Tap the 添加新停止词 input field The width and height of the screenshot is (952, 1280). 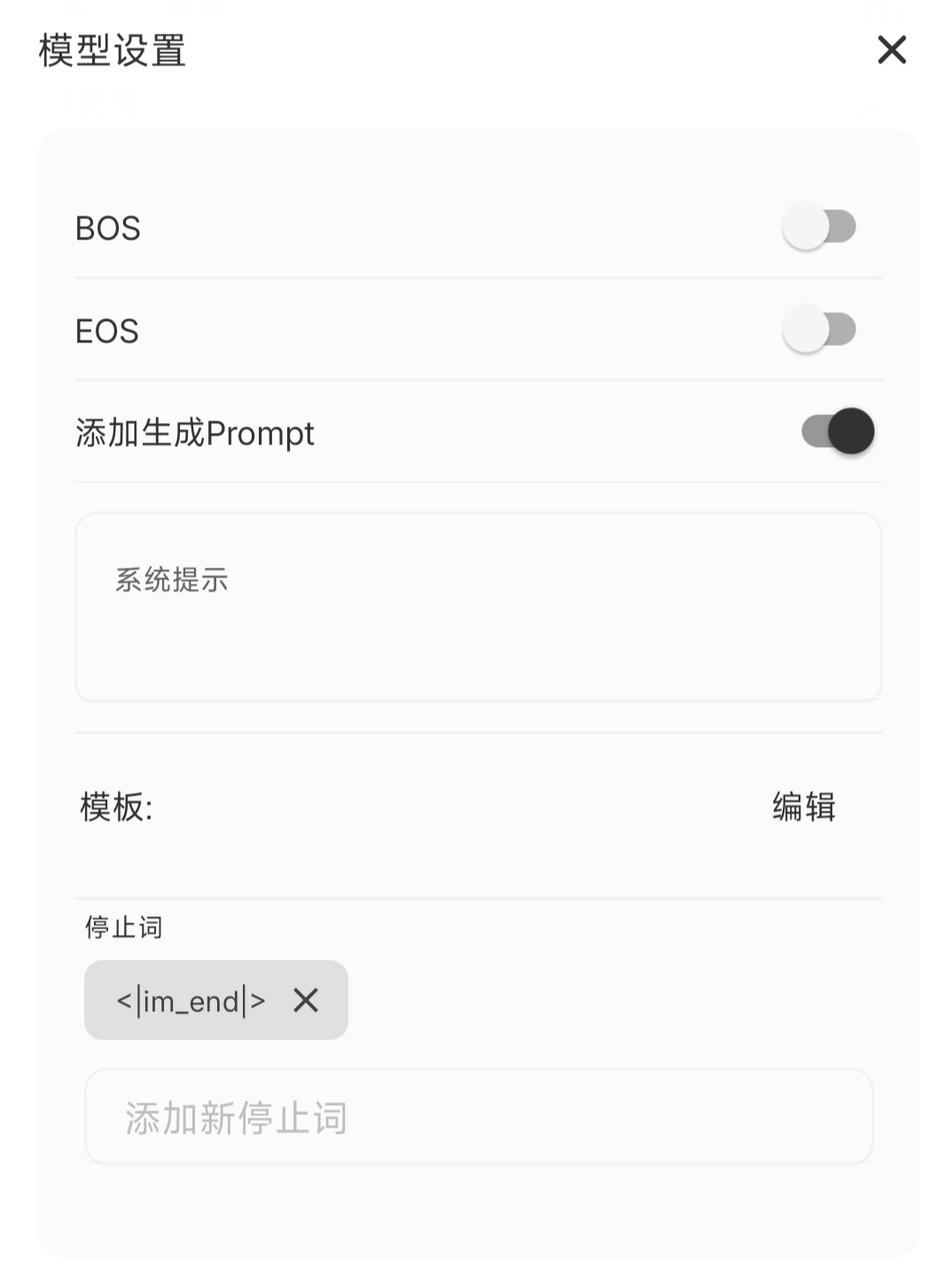(478, 1117)
